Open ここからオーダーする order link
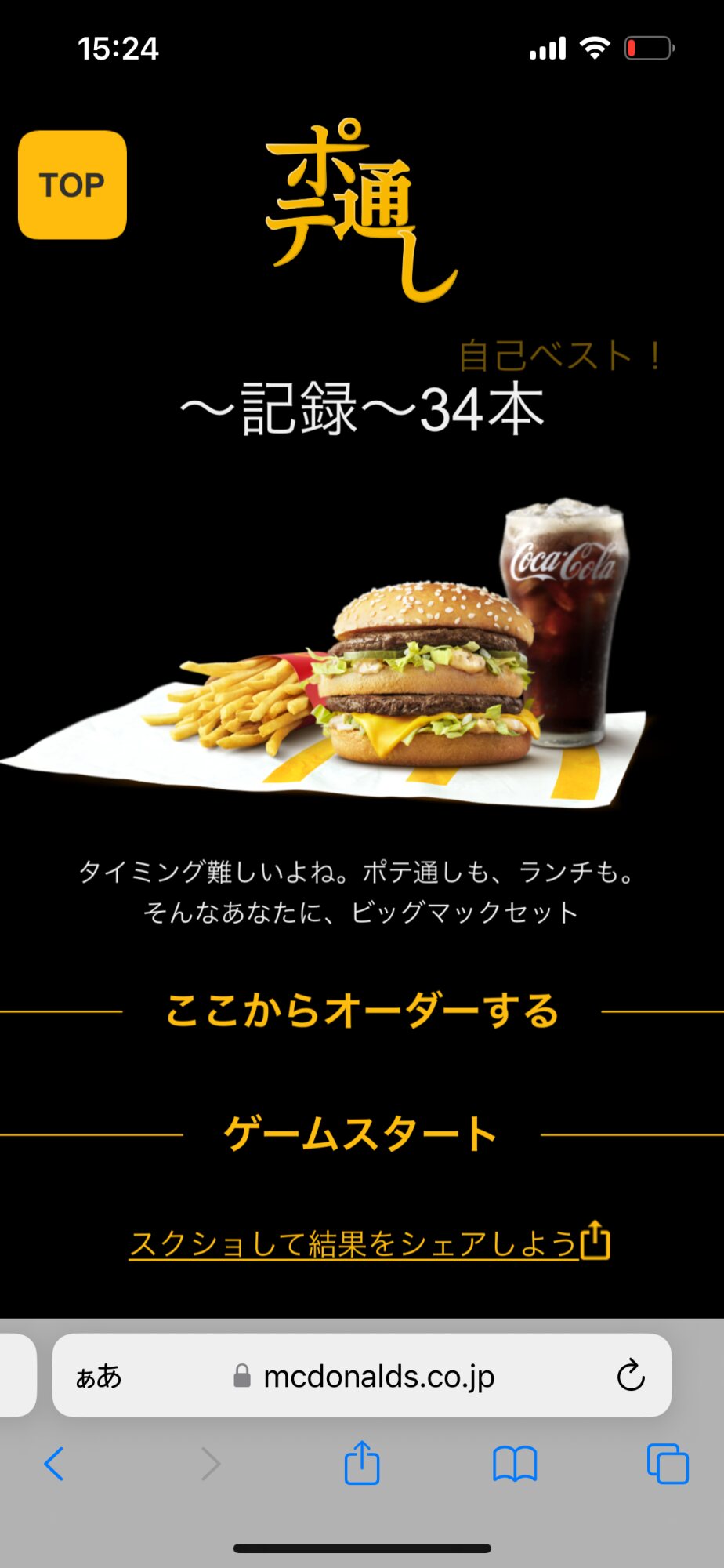The width and height of the screenshot is (724, 1568). point(362,1011)
